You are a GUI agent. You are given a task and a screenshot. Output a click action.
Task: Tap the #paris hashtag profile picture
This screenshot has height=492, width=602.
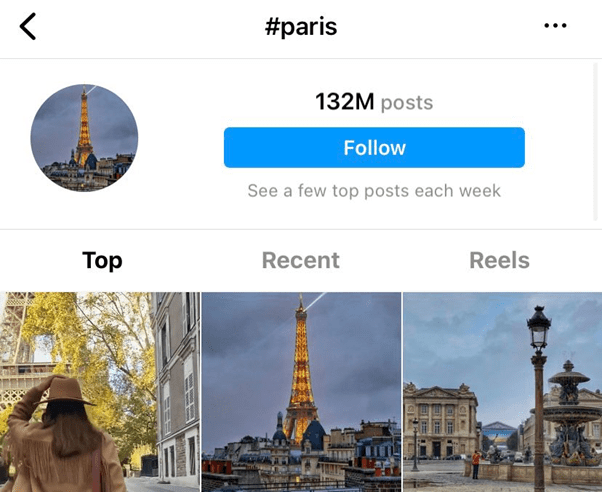coord(84,138)
